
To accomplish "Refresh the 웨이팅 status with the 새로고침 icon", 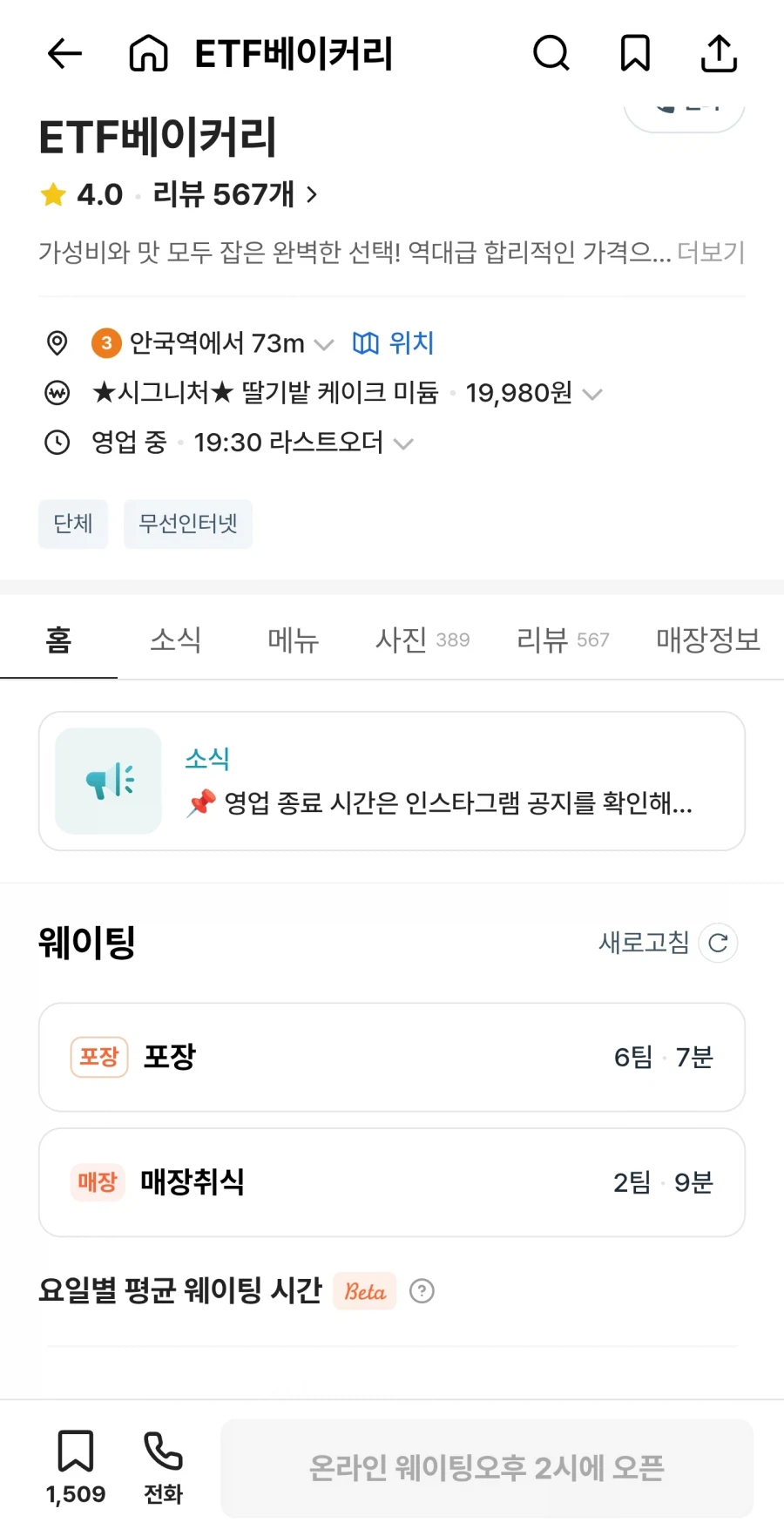I will 716,943.
